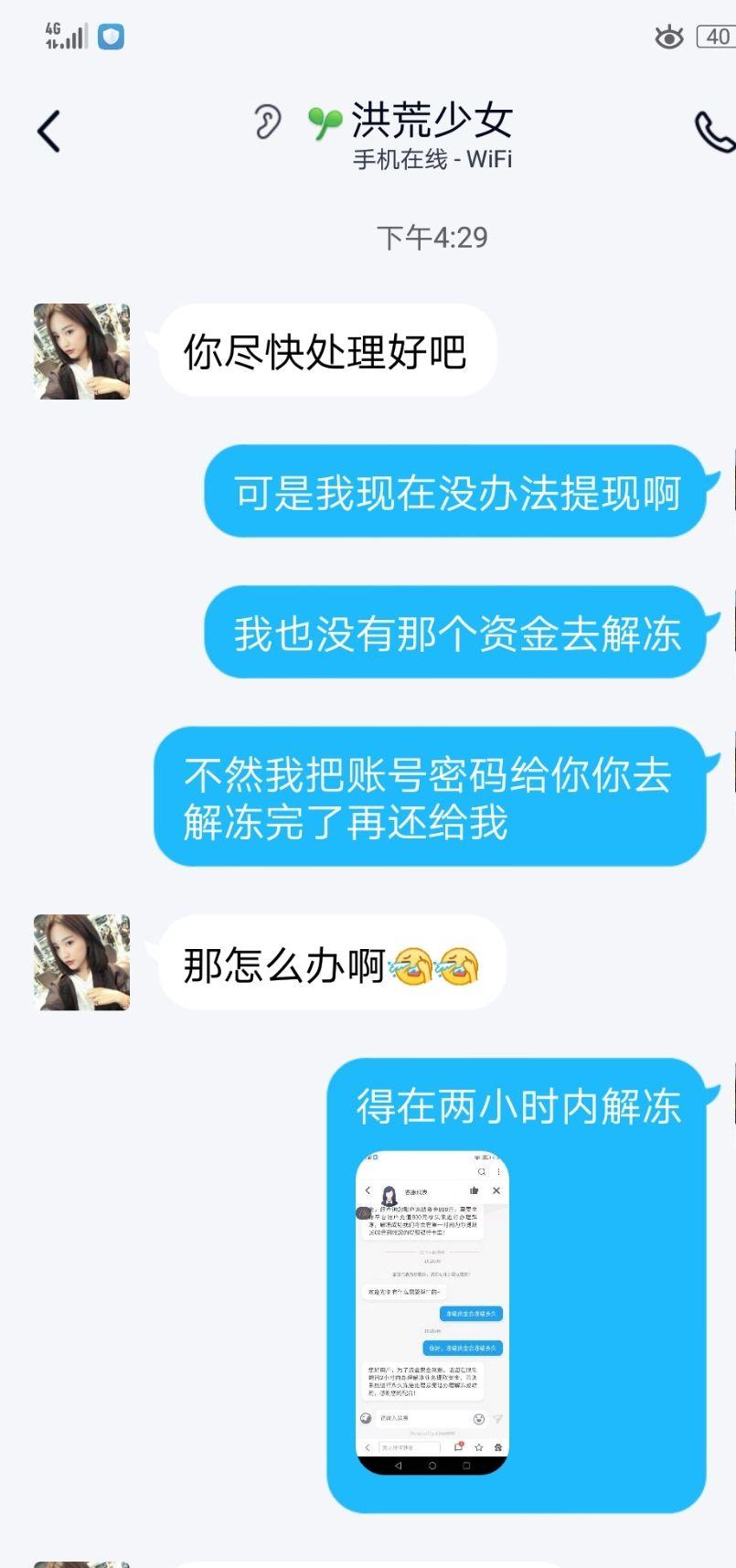The height and width of the screenshot is (1568, 736).
Task: Toggle the earpiece mode icon
Action: 267,121
